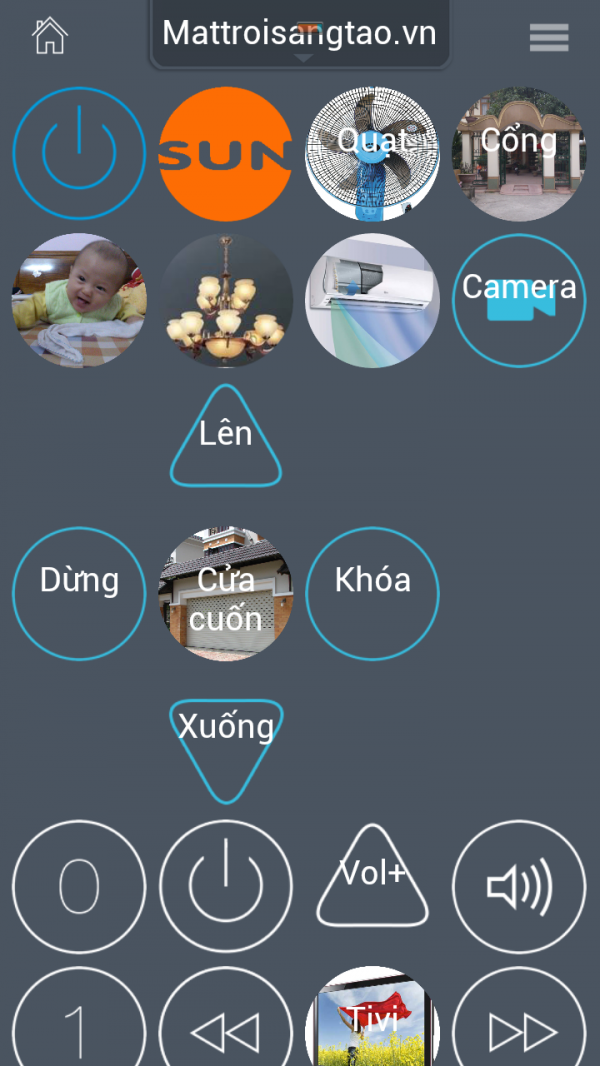Go to the home screen icon
This screenshot has height=1066, width=600.
point(49,36)
